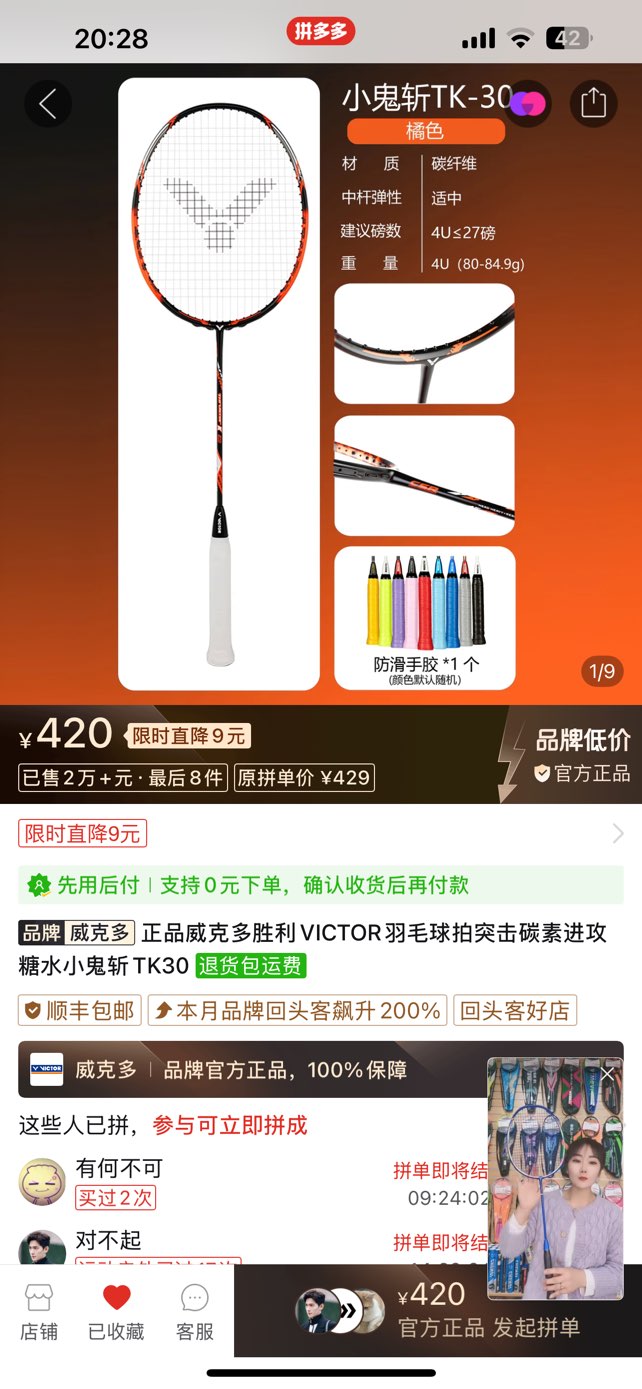Open the colorful circle icon beside share
642x1389 pixels.
pos(528,103)
